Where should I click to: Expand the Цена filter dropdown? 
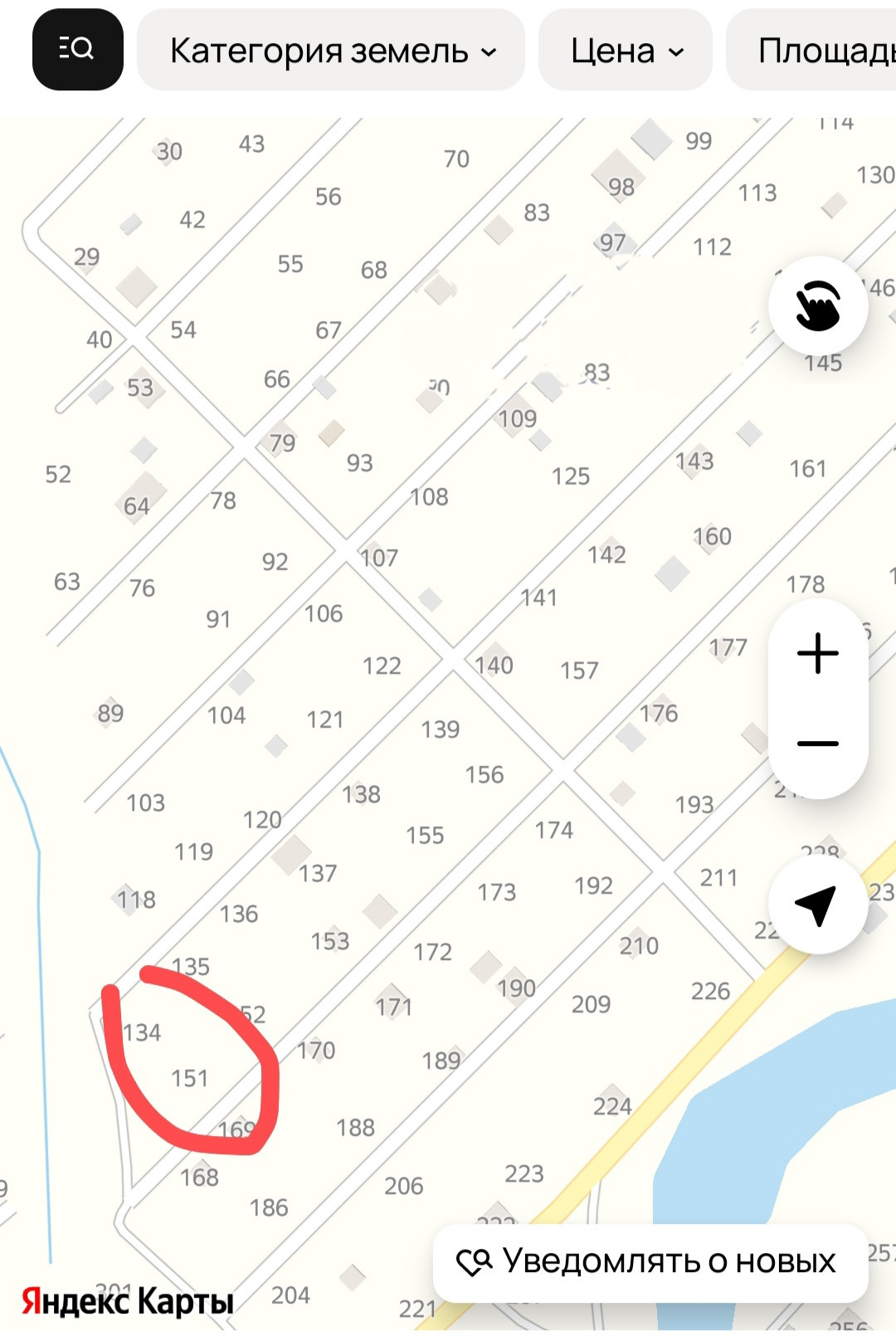(626, 51)
